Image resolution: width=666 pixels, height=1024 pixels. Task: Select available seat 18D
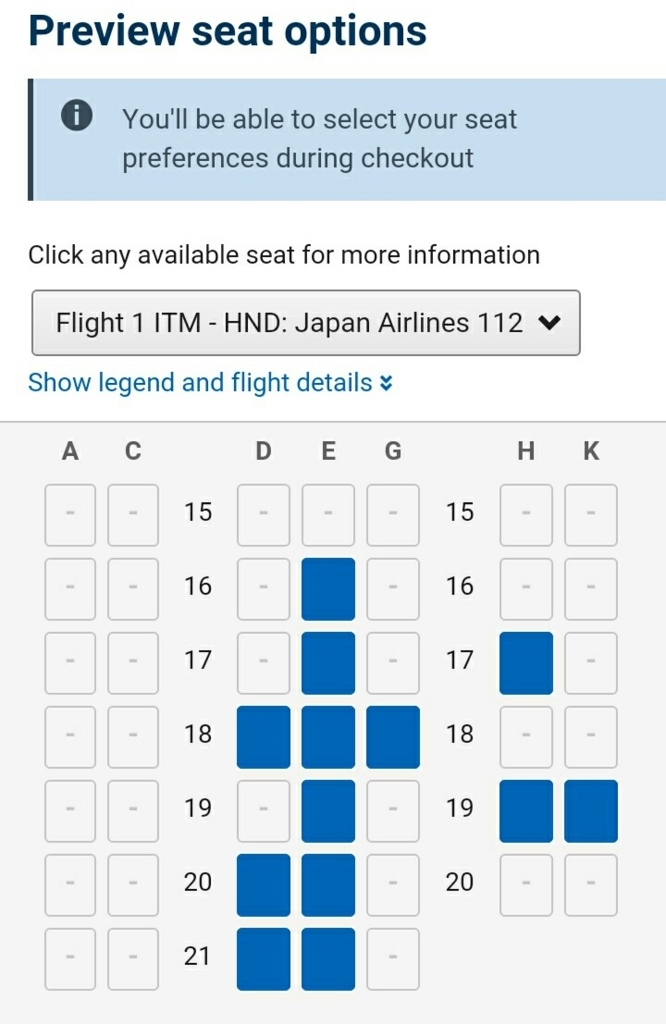click(263, 737)
